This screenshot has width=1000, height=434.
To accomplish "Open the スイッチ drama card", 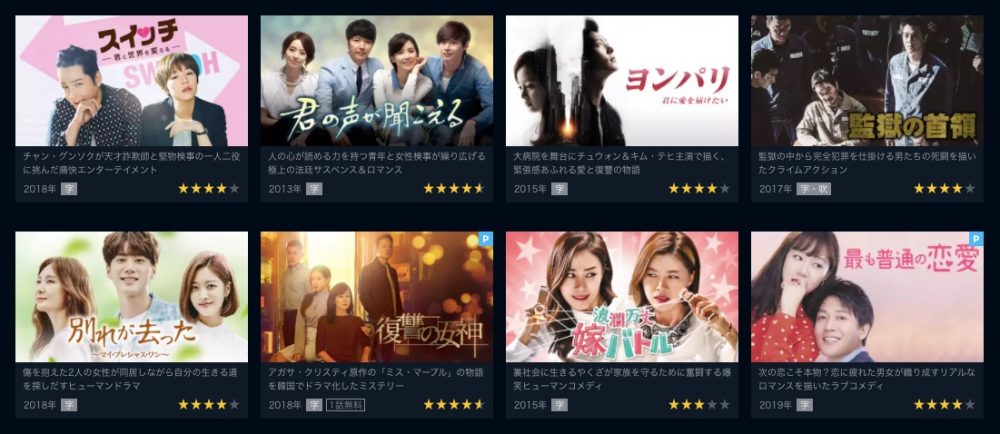I will (132, 81).
